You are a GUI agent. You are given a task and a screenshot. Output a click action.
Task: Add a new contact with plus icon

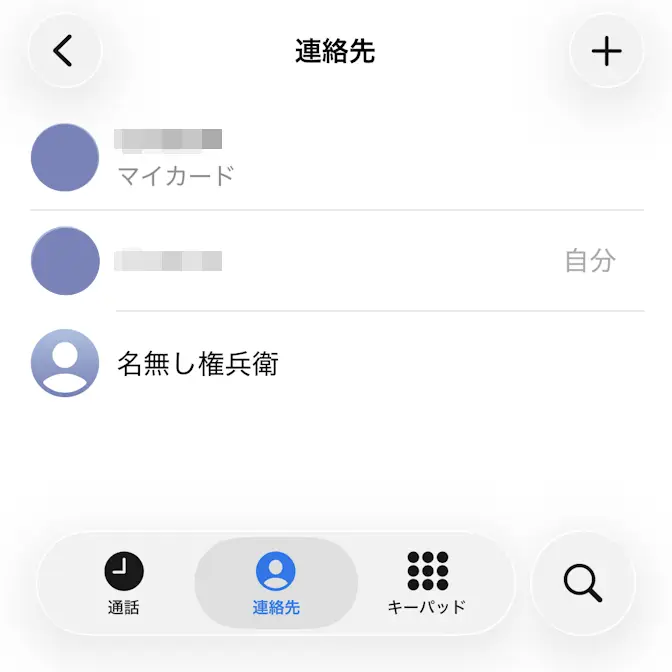[606, 51]
